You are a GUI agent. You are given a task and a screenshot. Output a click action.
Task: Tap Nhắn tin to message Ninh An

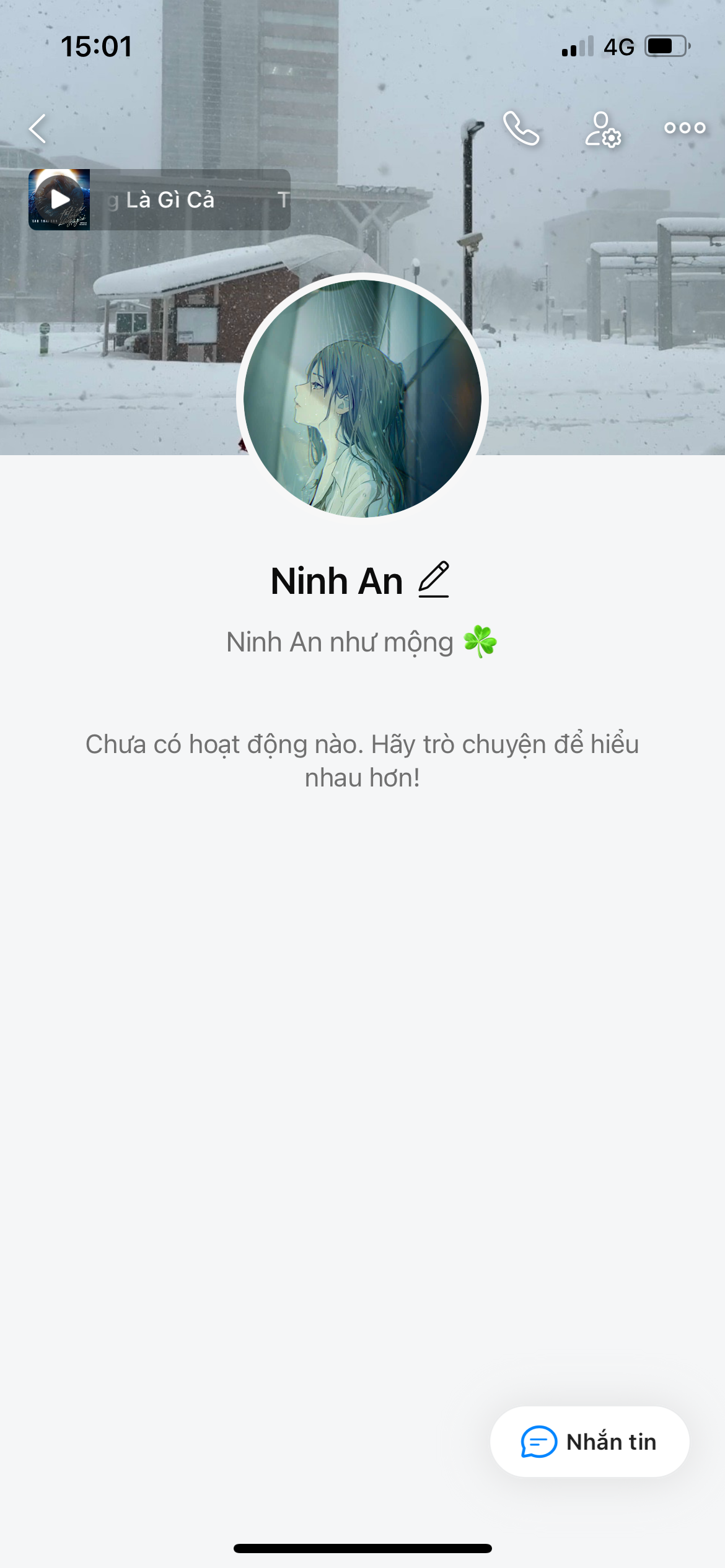589,1442
